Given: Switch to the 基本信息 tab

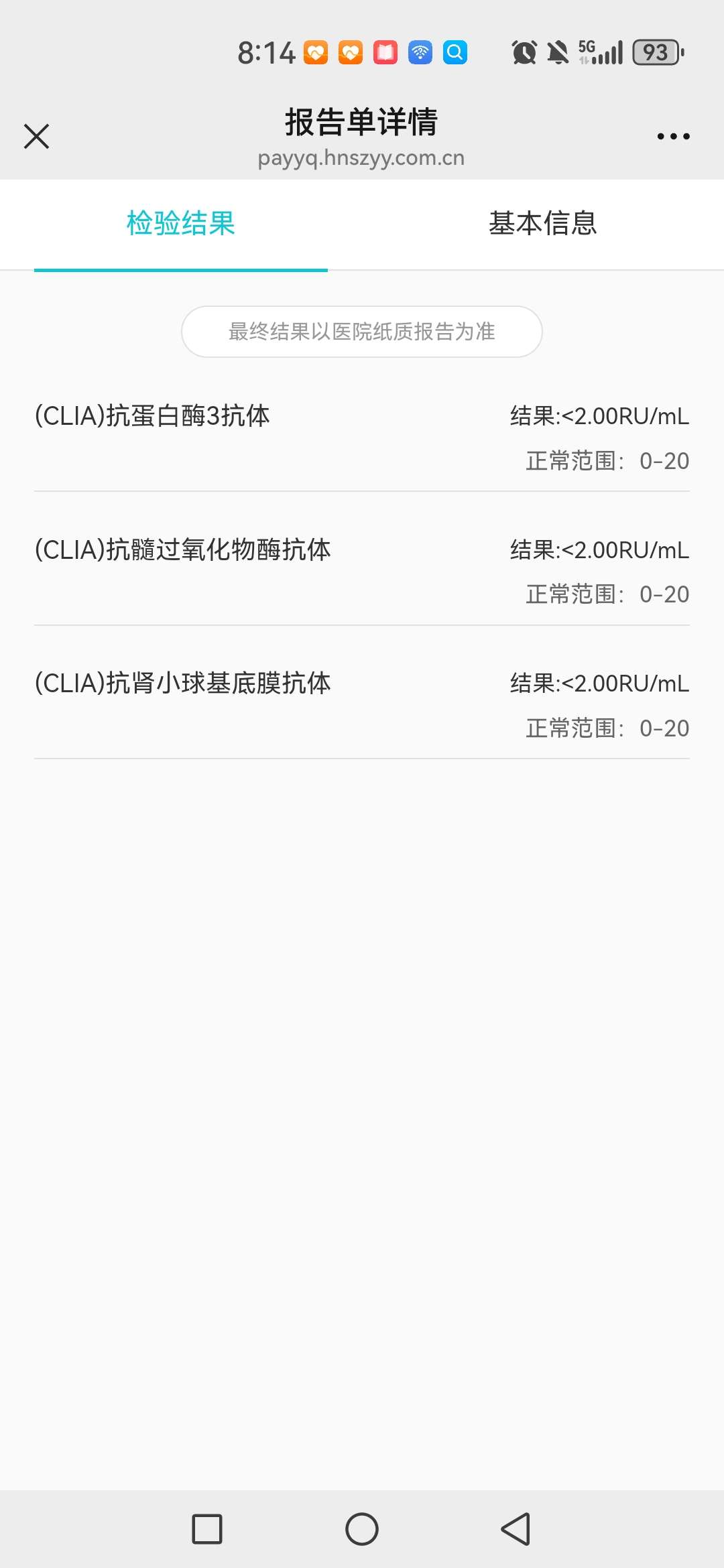Looking at the screenshot, I should point(543,224).
